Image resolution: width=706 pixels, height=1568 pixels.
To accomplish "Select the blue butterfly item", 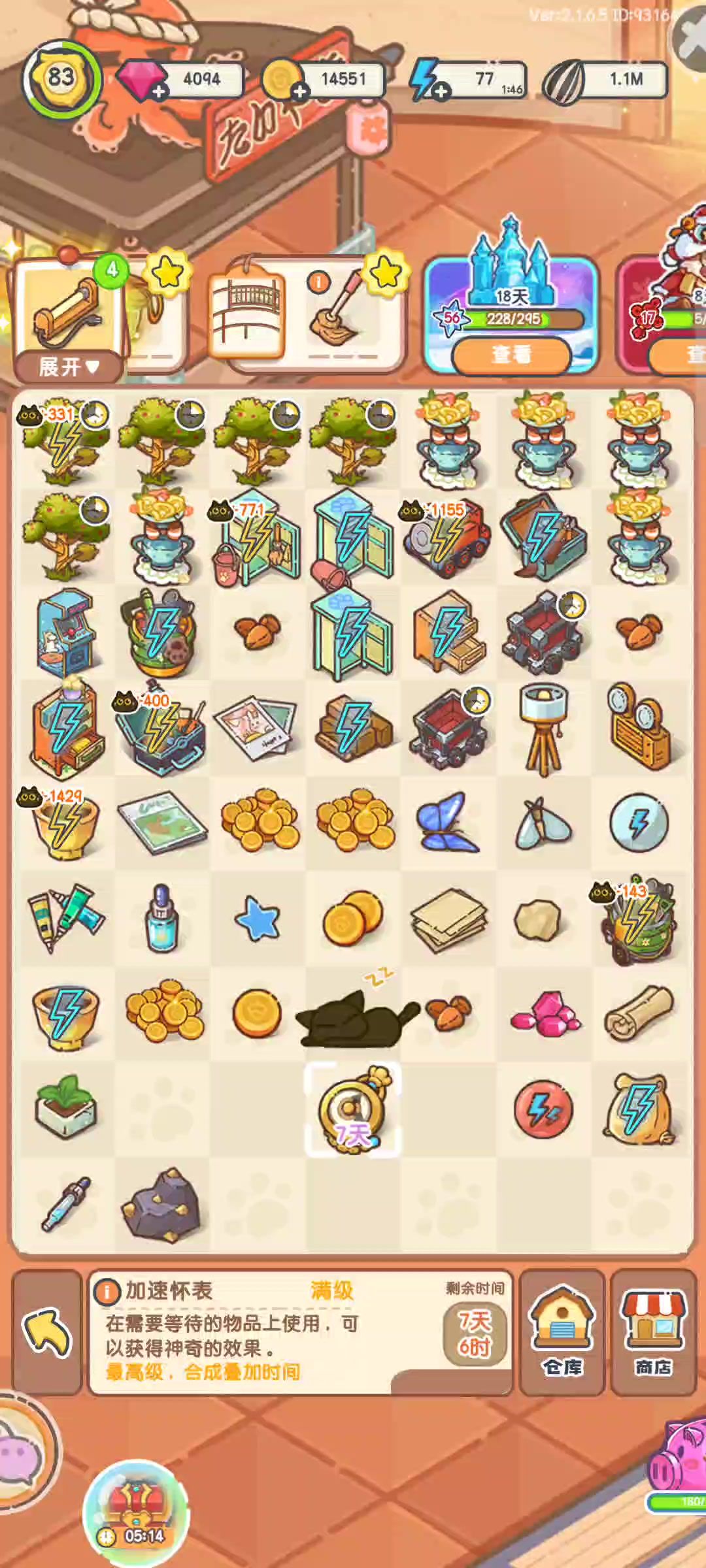I will tap(448, 822).
